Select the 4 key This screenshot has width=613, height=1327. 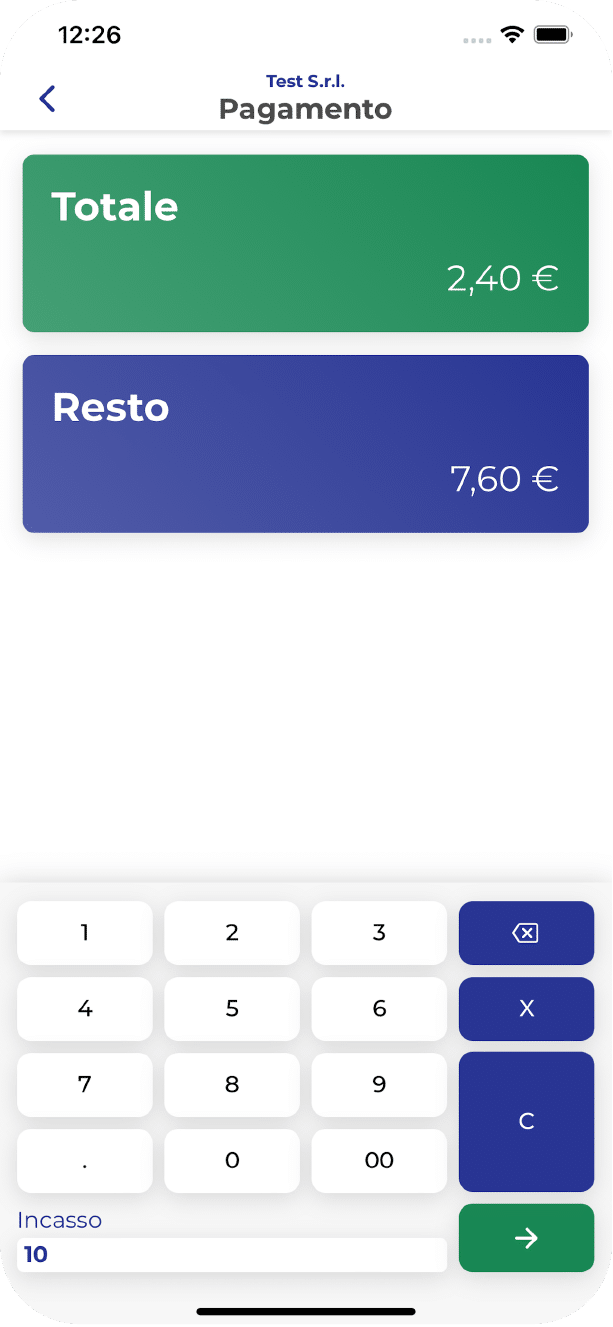click(85, 1009)
